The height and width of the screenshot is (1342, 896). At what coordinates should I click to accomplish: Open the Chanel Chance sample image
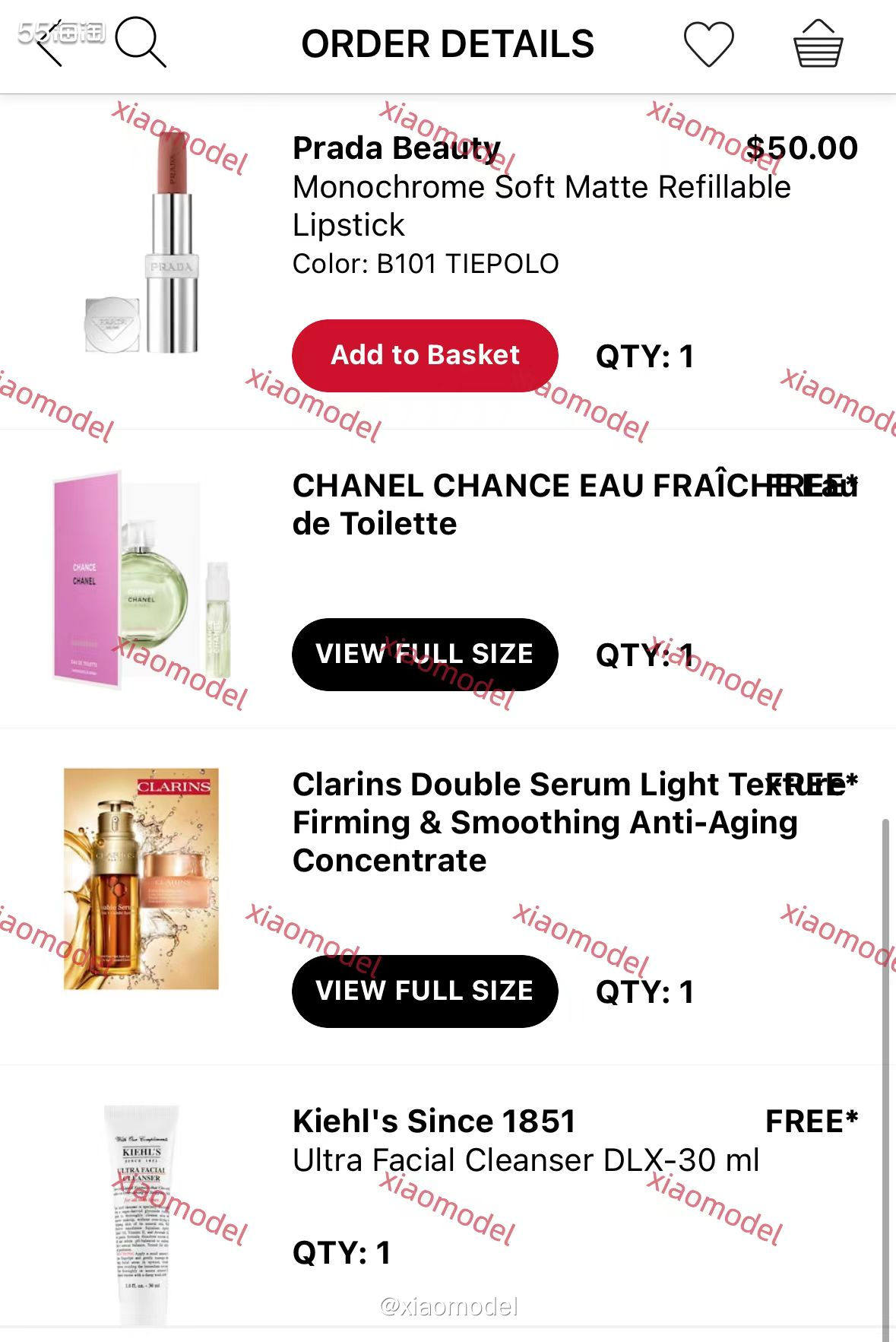tap(141, 578)
